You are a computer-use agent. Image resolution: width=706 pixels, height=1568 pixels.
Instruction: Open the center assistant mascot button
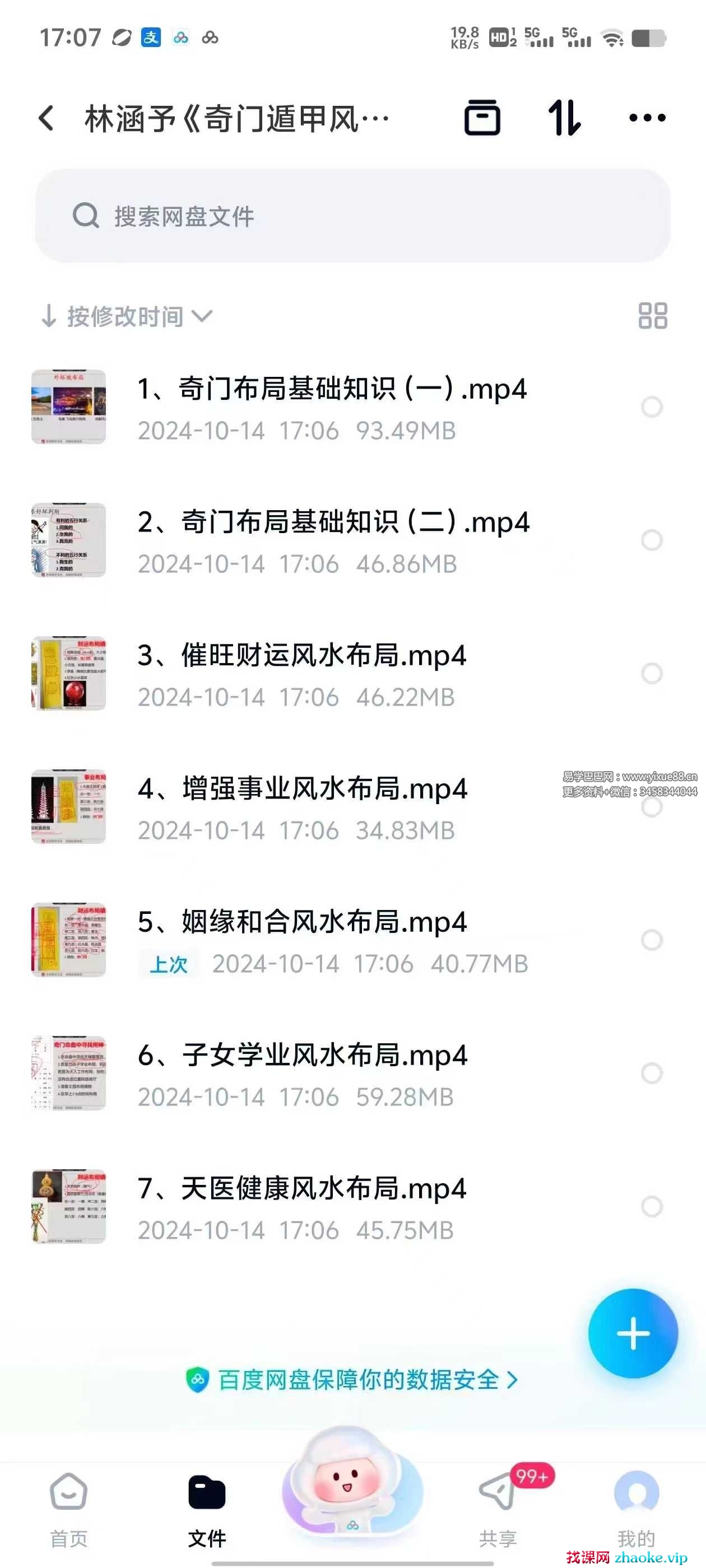(351, 1485)
